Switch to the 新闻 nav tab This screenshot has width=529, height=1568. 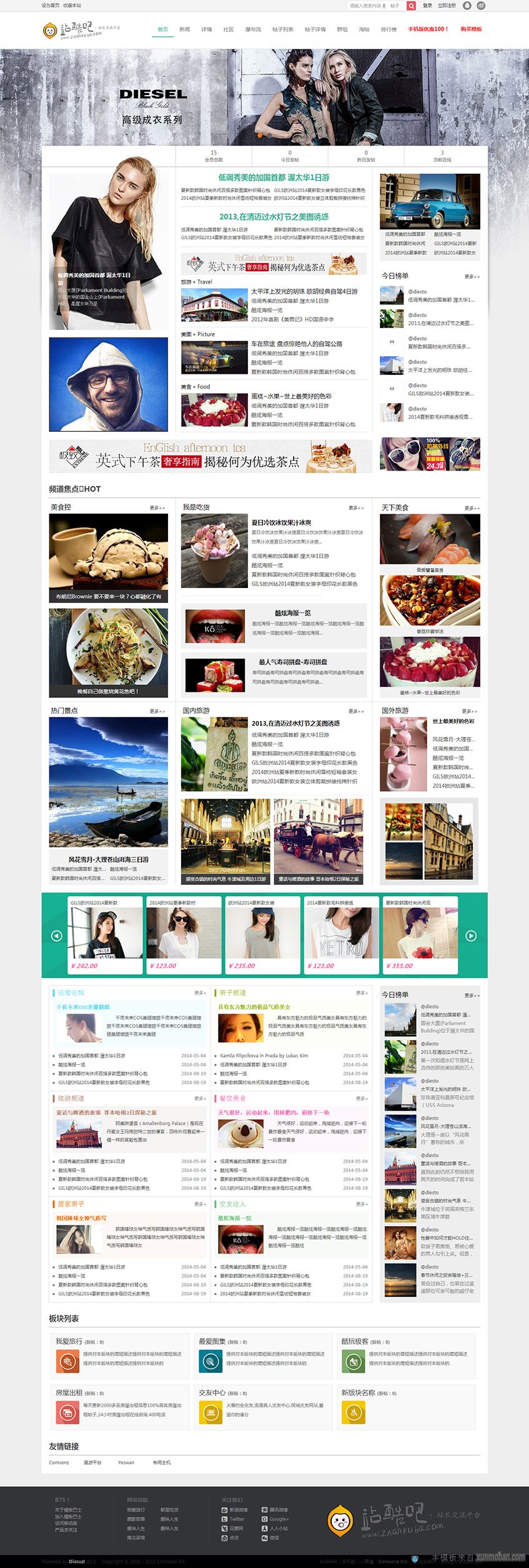pyautogui.click(x=184, y=29)
